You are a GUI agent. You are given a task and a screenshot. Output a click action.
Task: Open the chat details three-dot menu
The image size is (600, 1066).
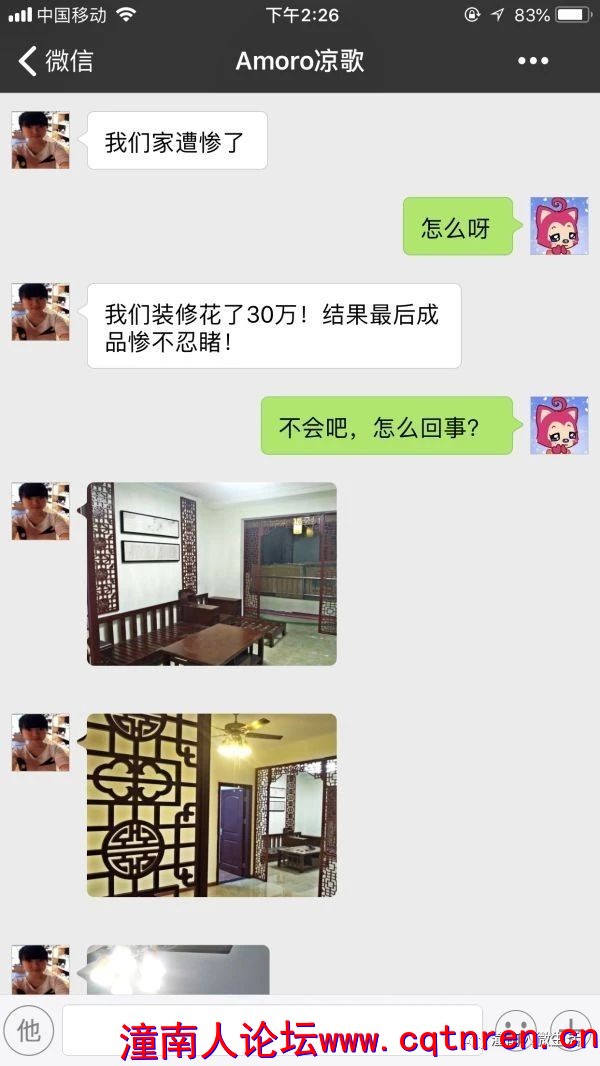coord(533,61)
